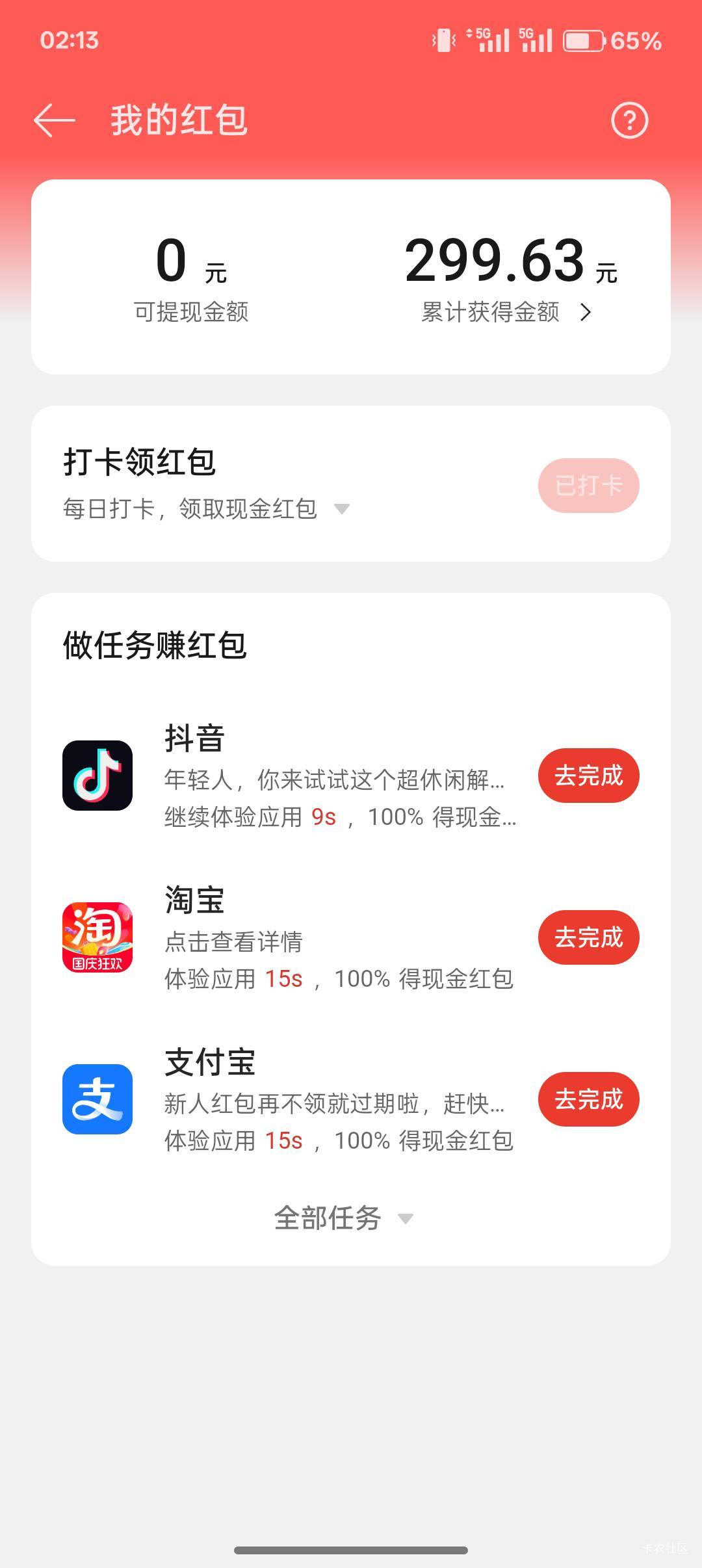Image resolution: width=702 pixels, height=1568 pixels.
Task: Tap 去完成 for the 抖音 task
Action: (x=588, y=776)
